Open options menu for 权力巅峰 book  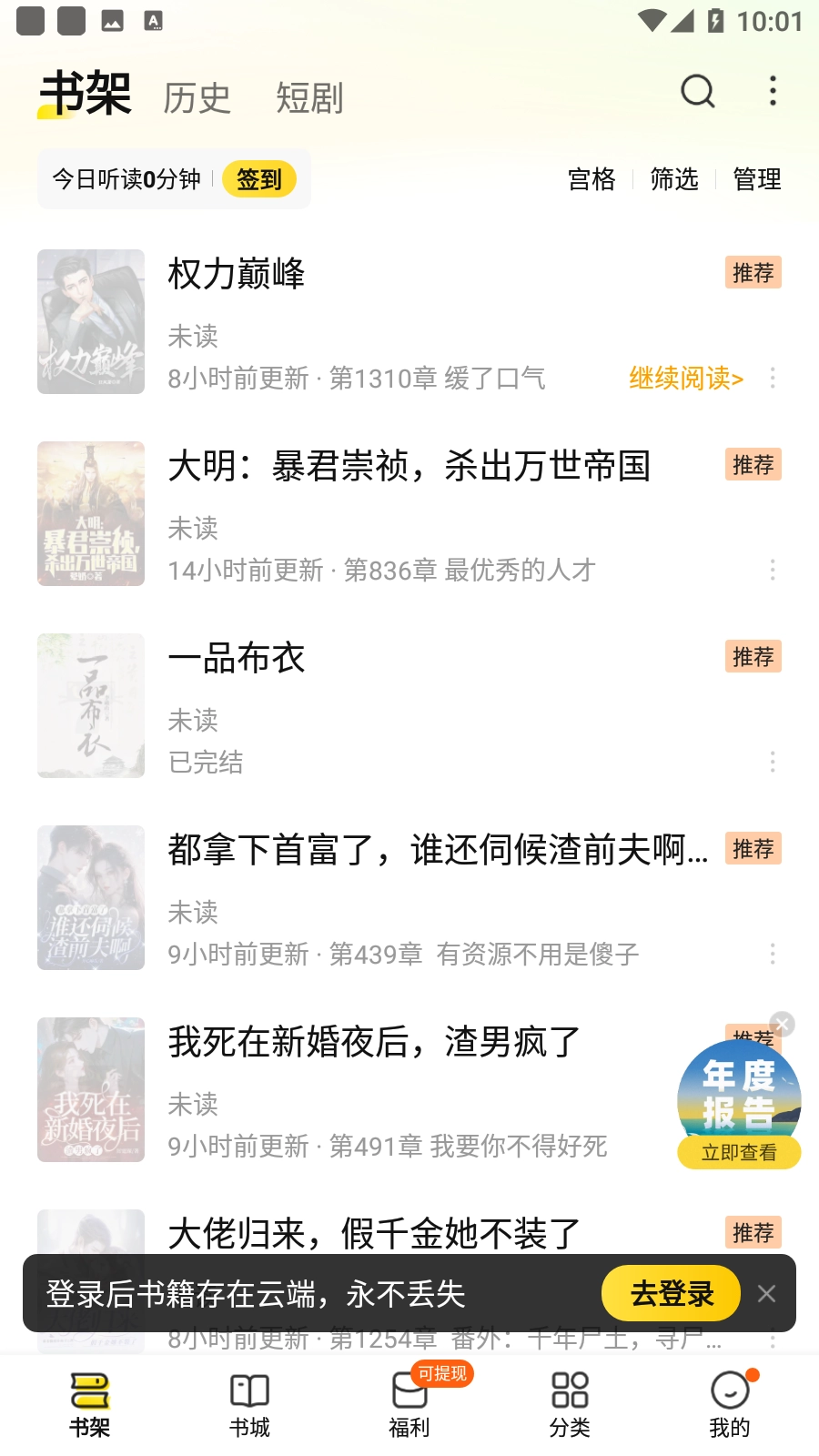point(773,379)
